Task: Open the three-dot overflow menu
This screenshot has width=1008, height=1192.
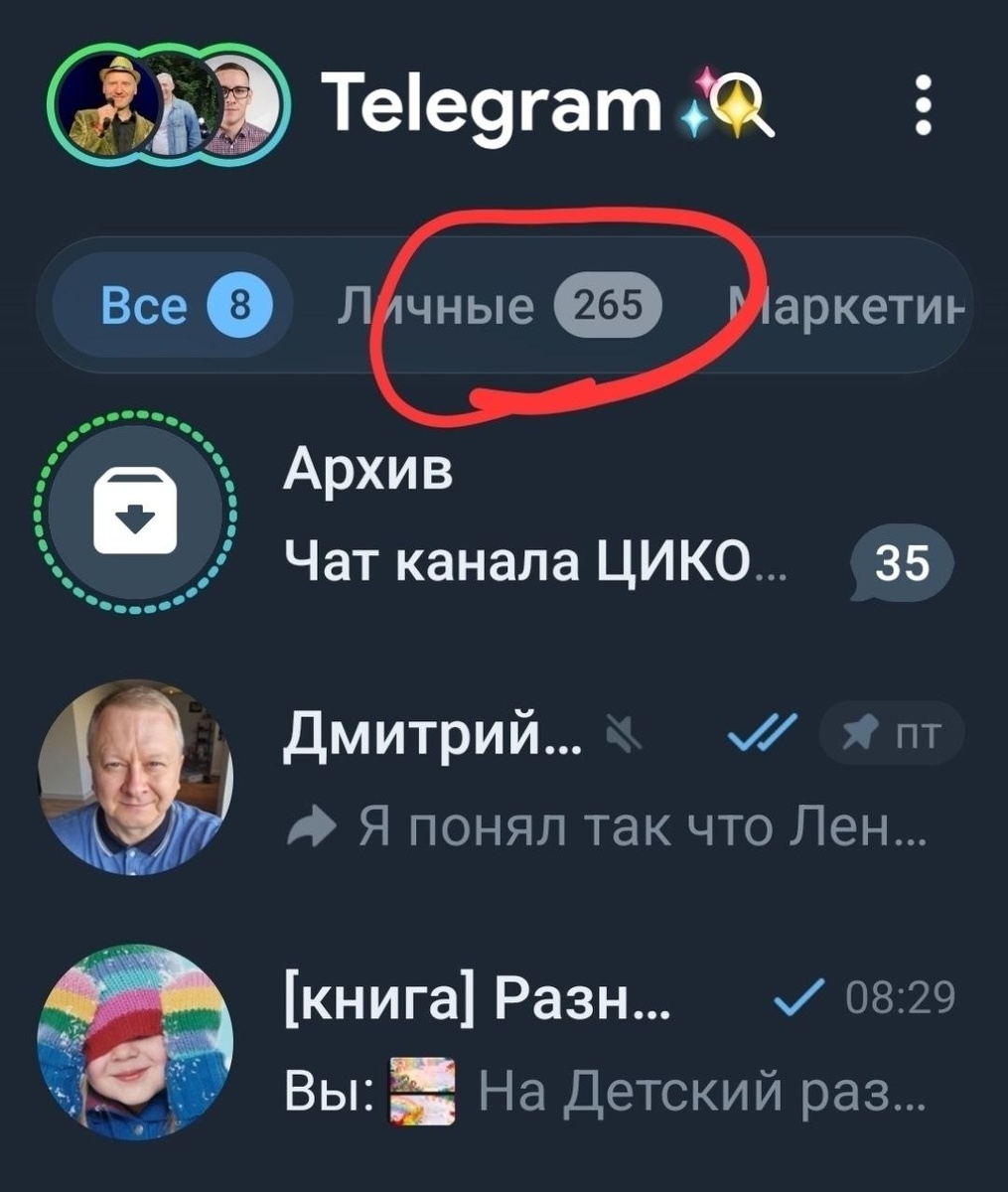Action: (x=924, y=105)
